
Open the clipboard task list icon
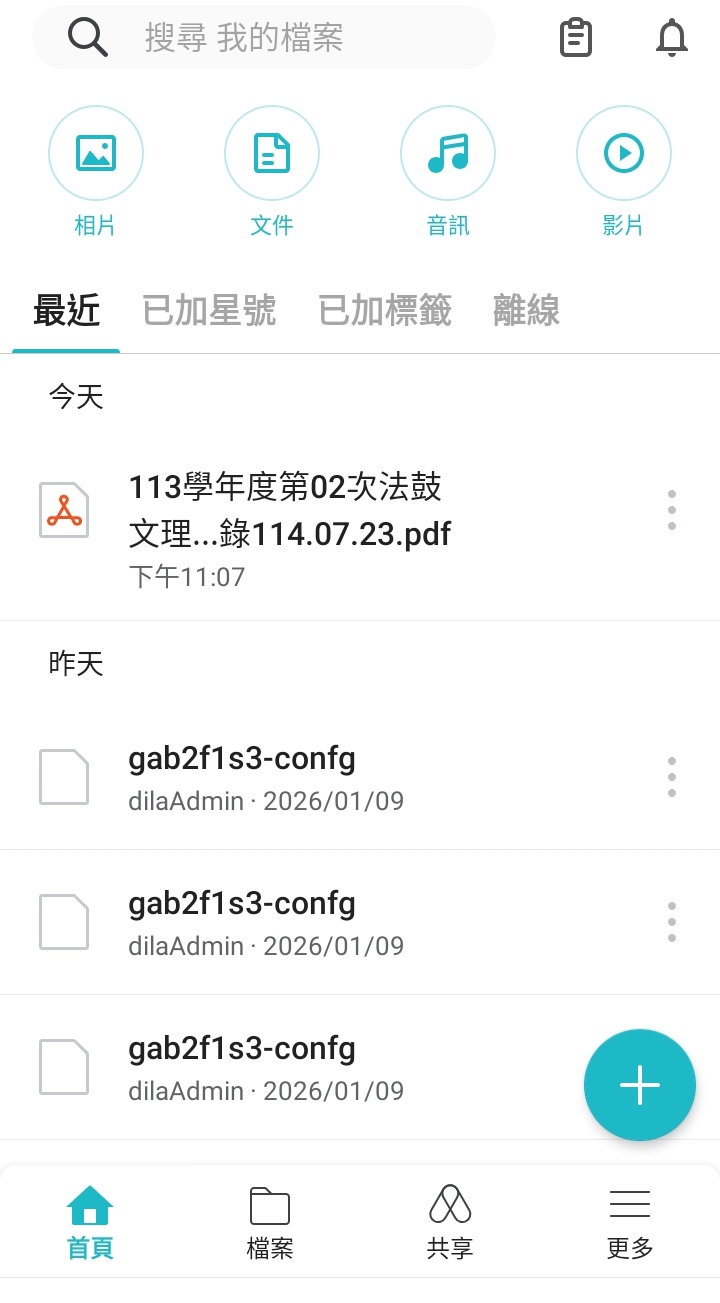575,38
